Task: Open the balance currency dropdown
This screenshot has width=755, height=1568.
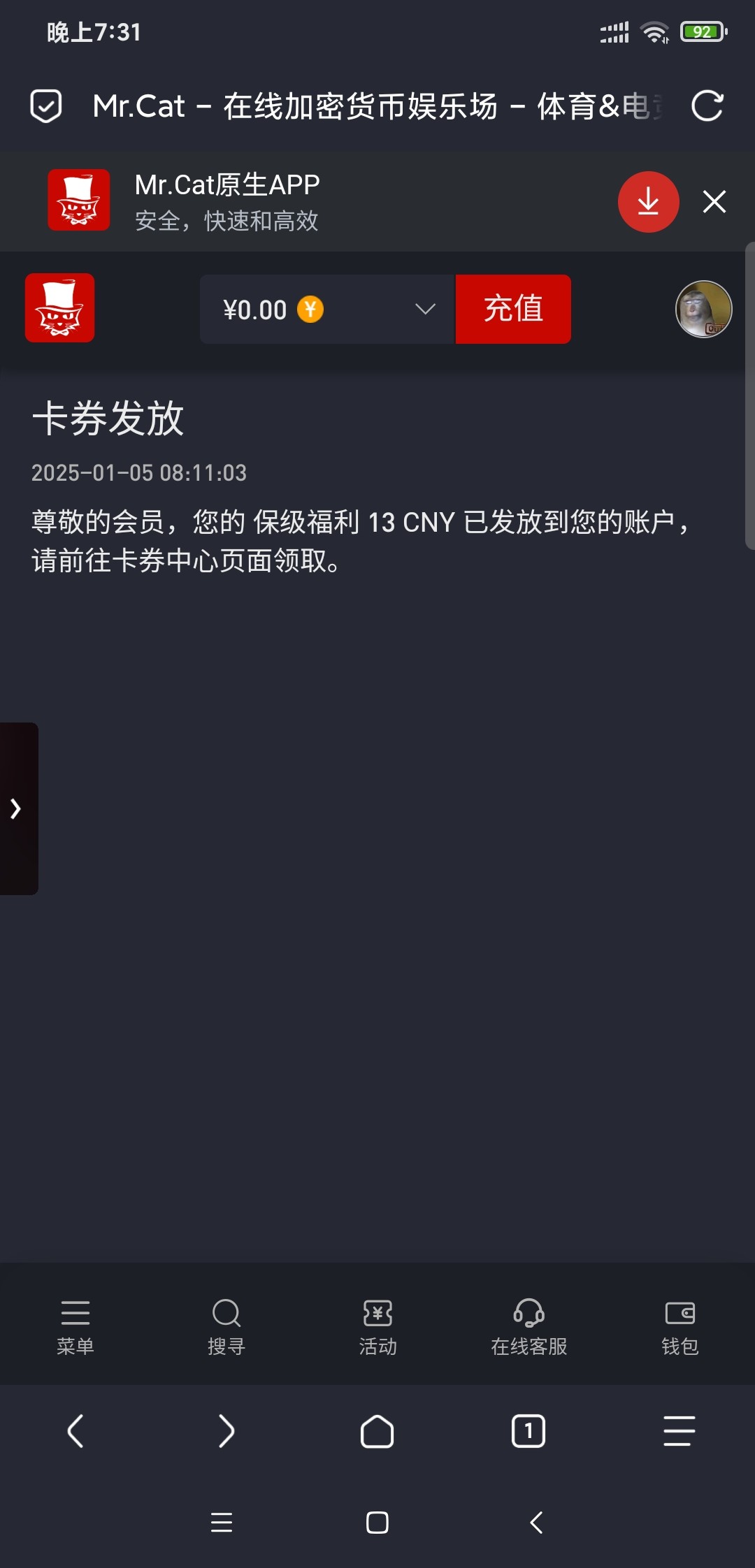Action: 422,309
